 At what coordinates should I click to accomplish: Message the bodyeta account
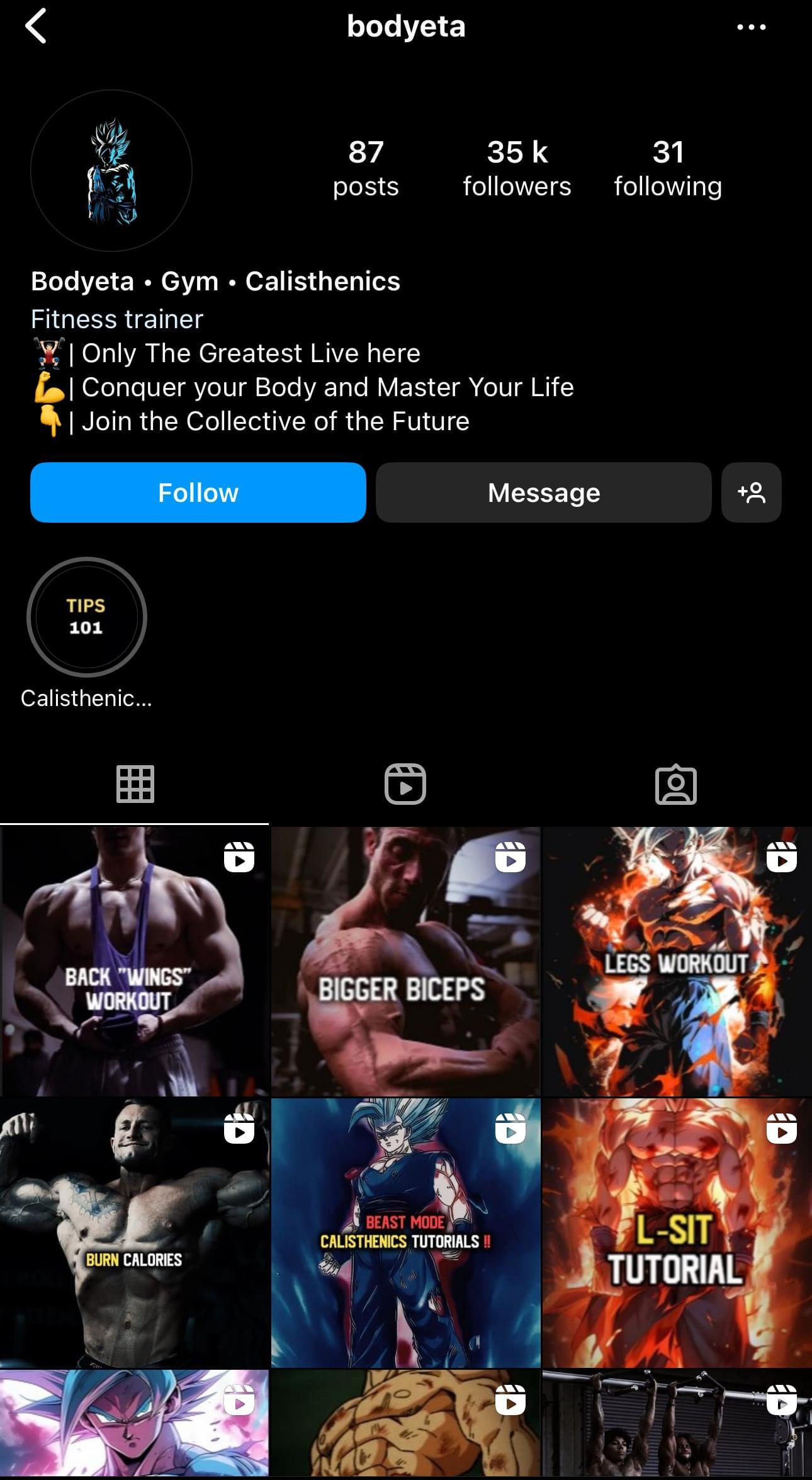pos(543,492)
